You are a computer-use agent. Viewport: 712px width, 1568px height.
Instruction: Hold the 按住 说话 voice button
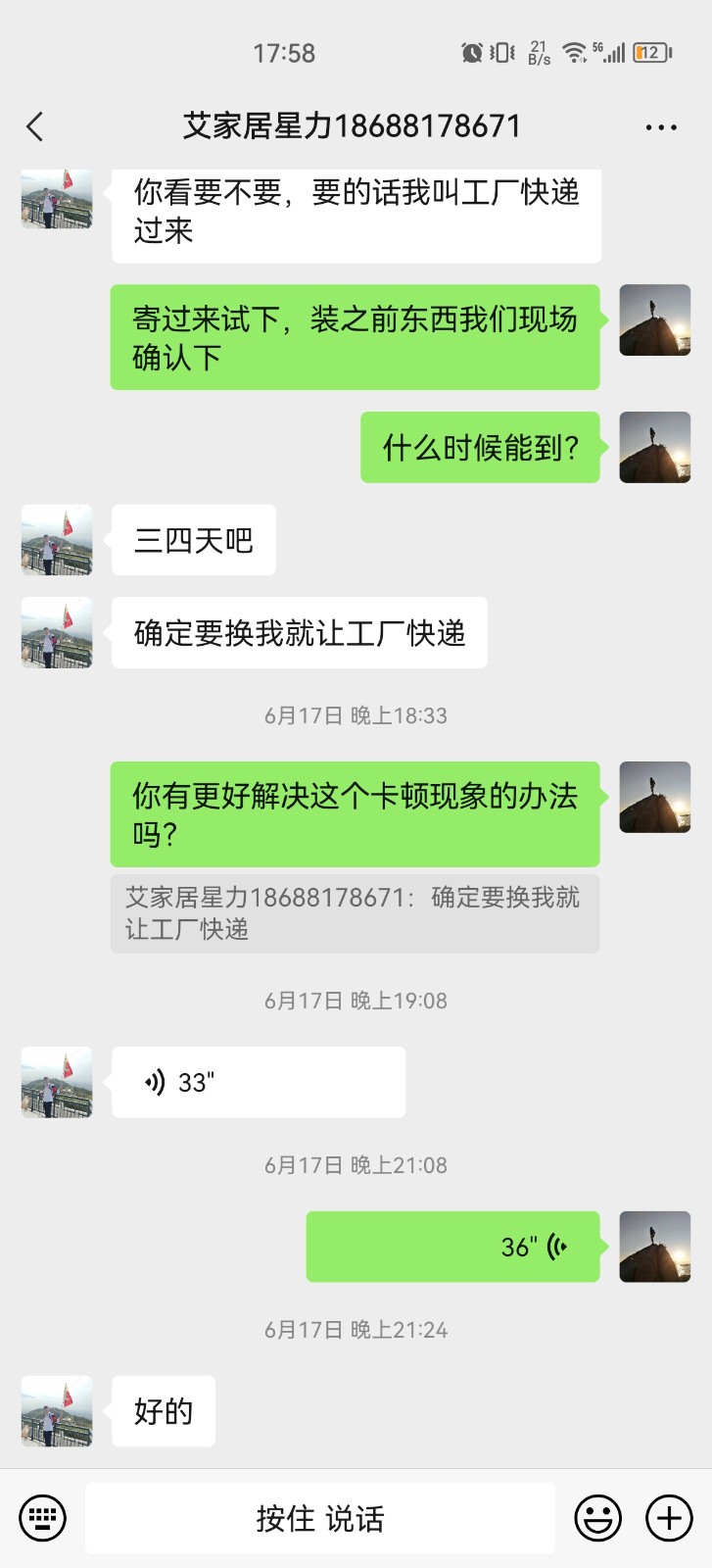click(320, 1518)
